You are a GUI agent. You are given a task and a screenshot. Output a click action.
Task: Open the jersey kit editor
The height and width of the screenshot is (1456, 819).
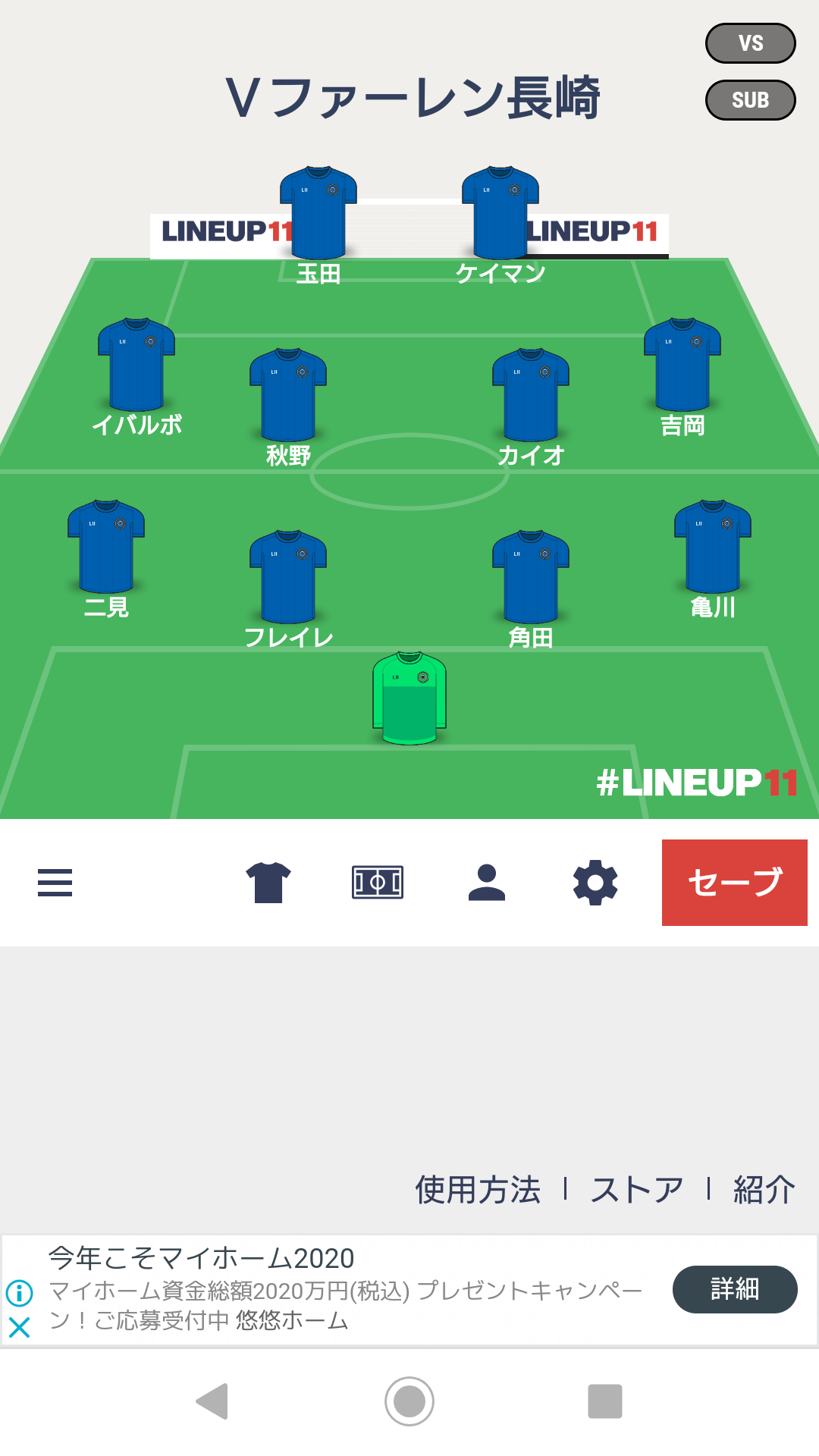(x=268, y=883)
